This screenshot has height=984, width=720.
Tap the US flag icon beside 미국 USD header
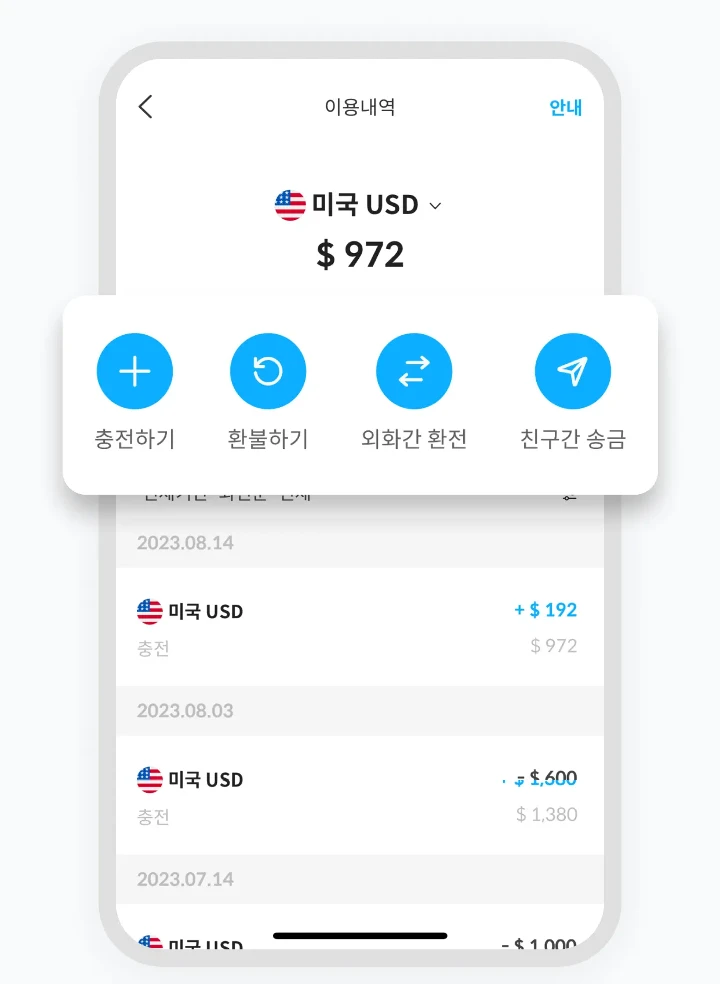tap(290, 205)
